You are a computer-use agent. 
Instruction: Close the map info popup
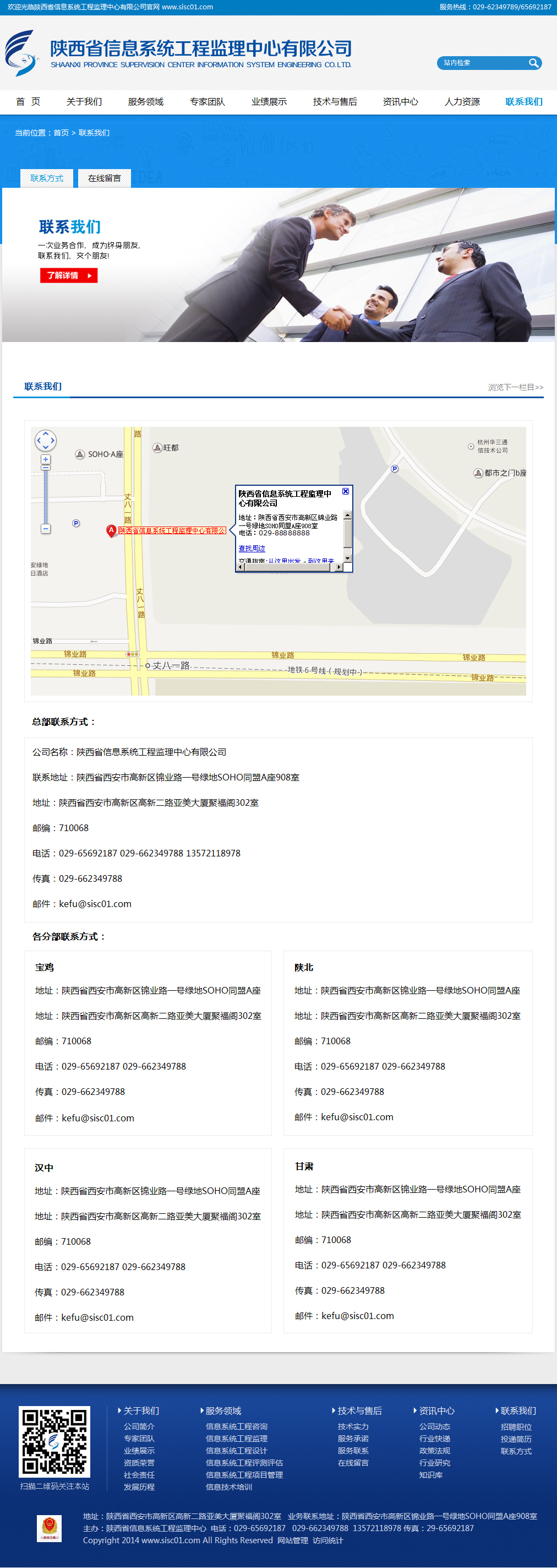(346, 491)
